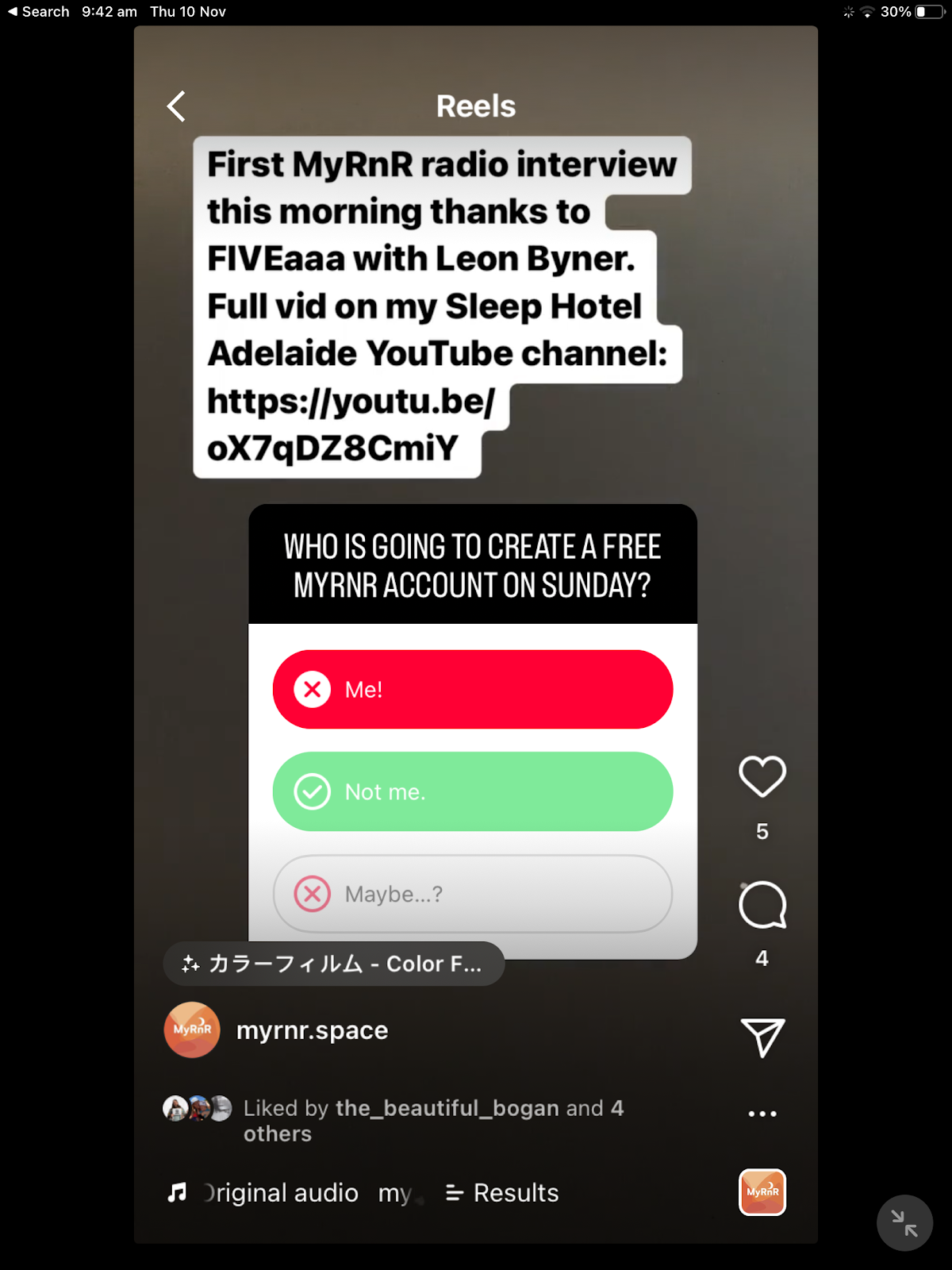Screen dimensions: 952x1270
Task: Exit full screen with the collapse arrows
Action: (904, 1223)
